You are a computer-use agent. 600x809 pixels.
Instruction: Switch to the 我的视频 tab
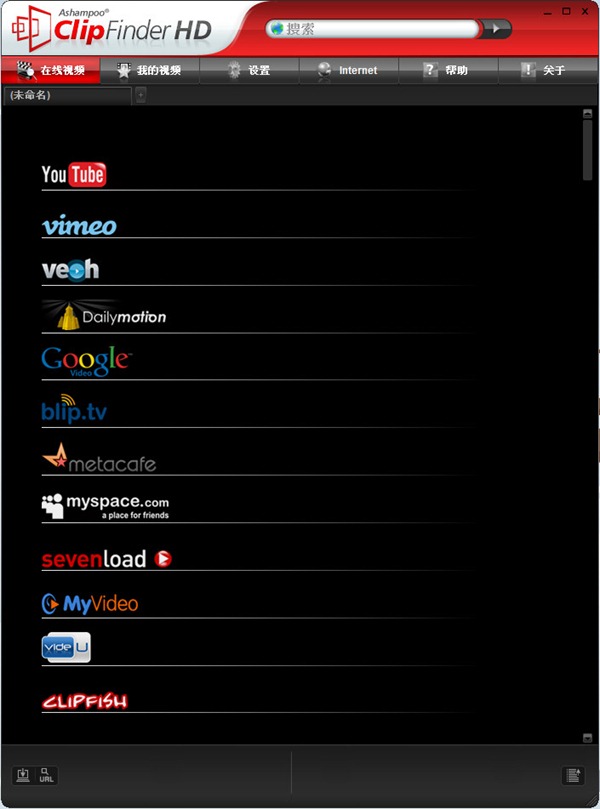pyautogui.click(x=149, y=70)
